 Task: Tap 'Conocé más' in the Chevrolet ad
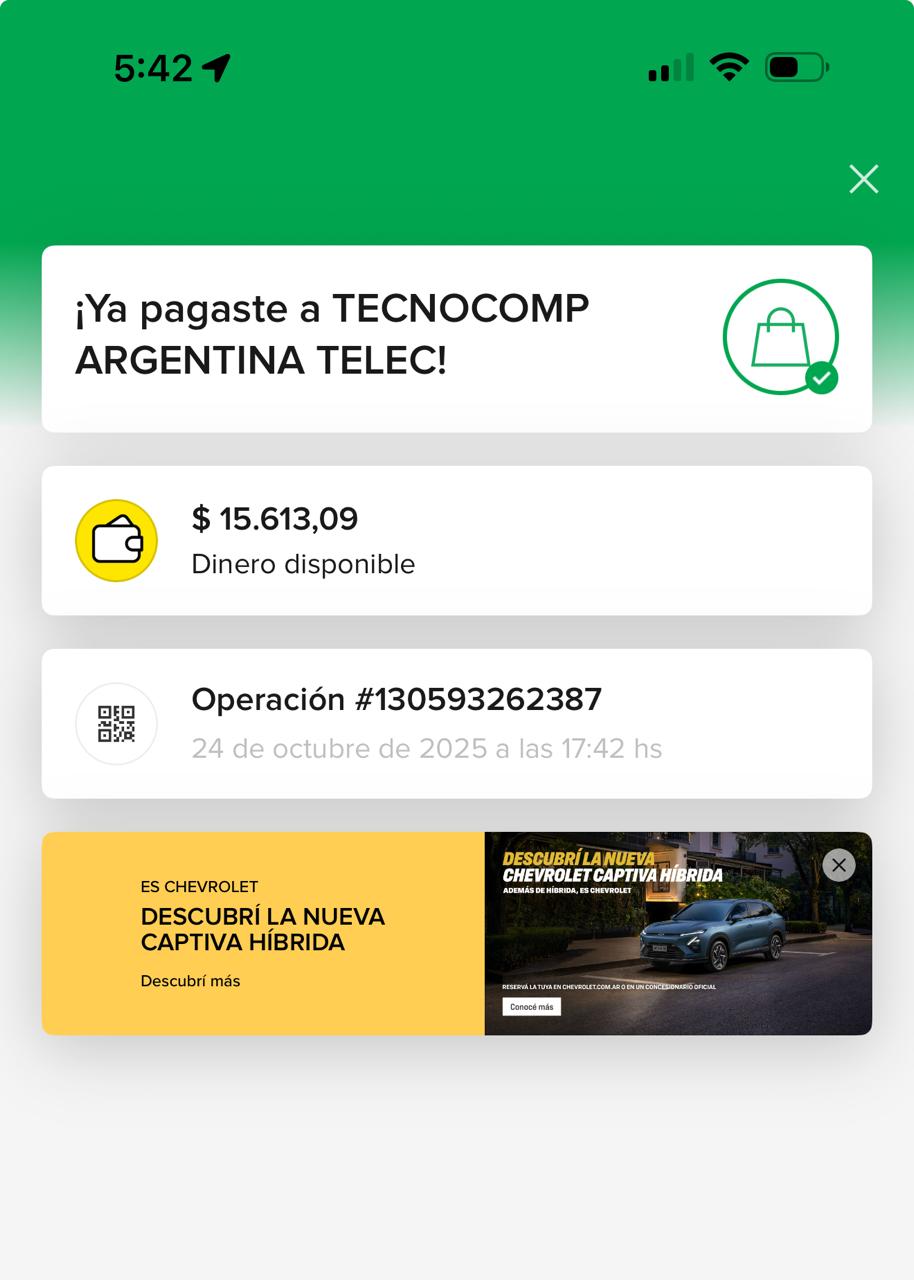point(531,1007)
